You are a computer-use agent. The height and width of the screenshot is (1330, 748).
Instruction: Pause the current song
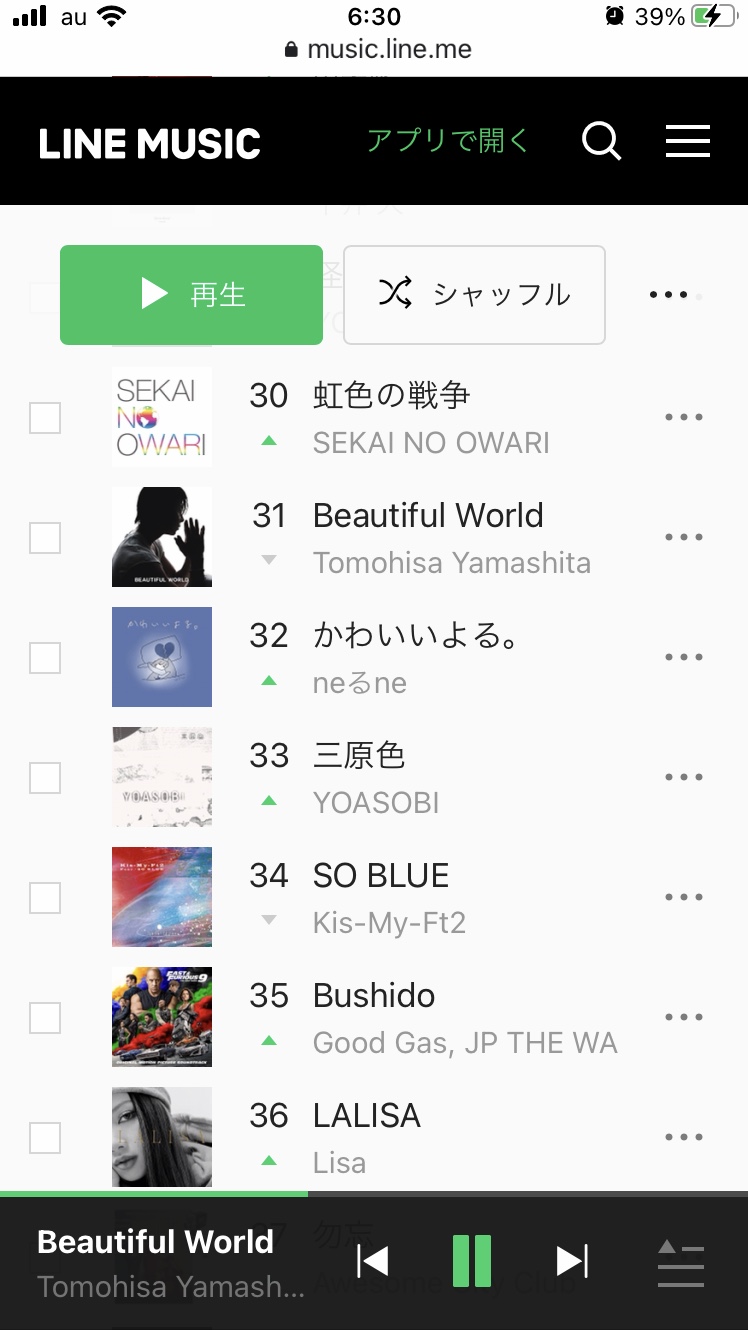(x=472, y=1261)
